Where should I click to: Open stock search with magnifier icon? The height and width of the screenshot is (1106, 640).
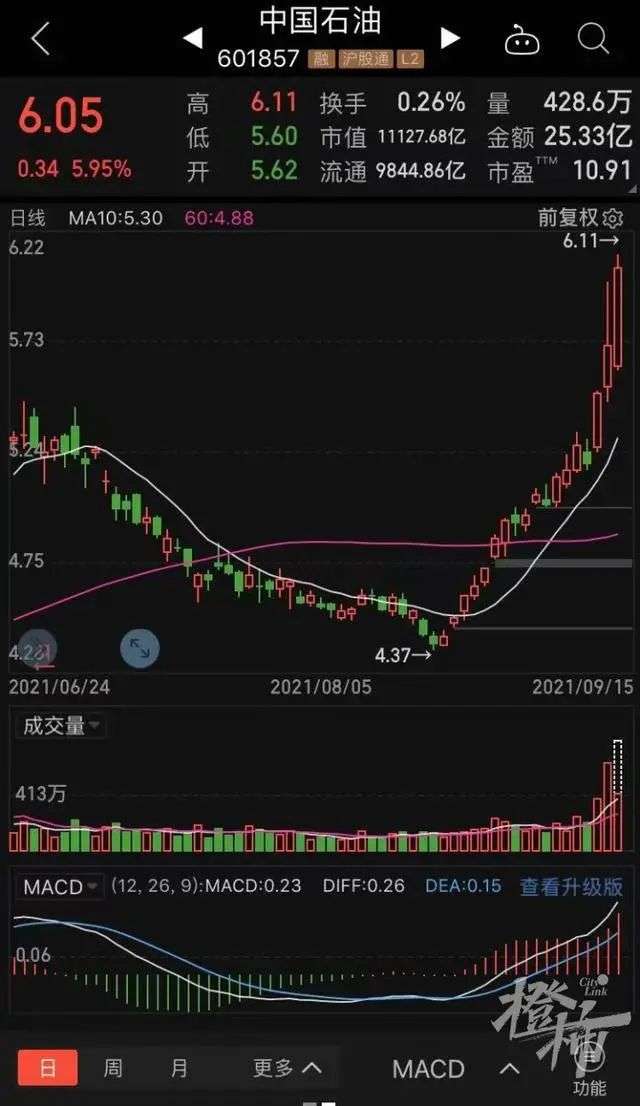pyautogui.click(x=593, y=39)
